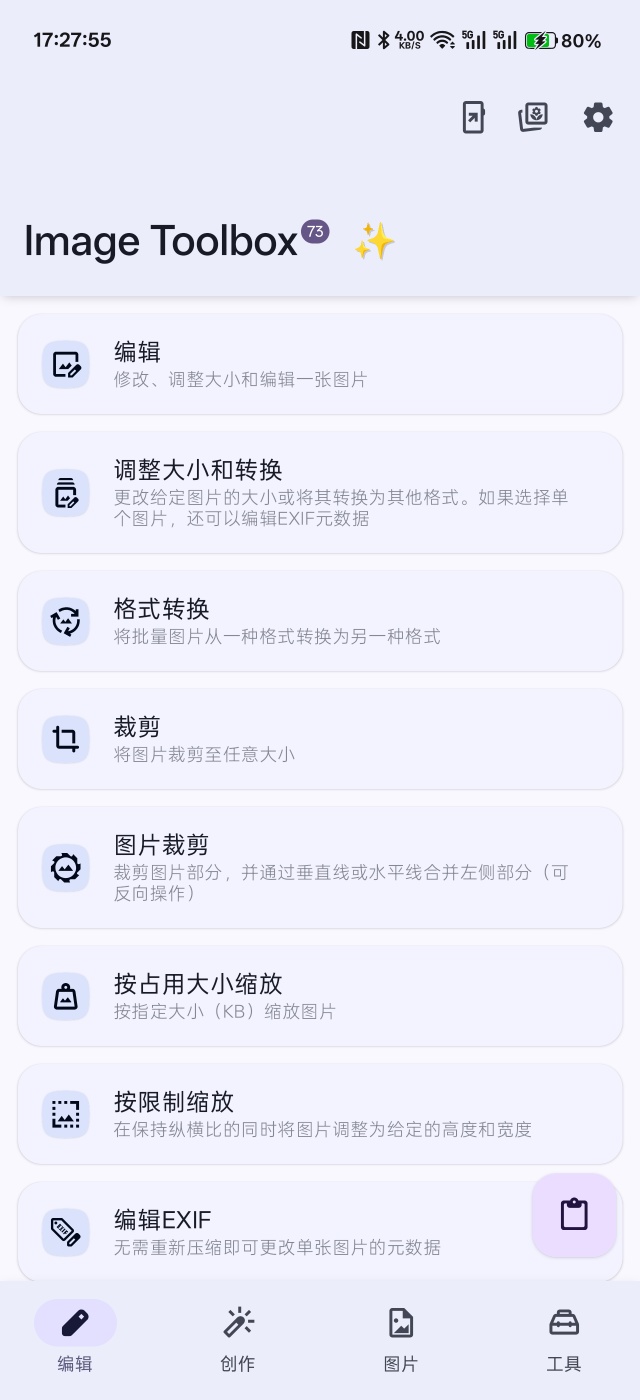Tap the floating clipboard button
640x1400 pixels.
coord(574,1215)
